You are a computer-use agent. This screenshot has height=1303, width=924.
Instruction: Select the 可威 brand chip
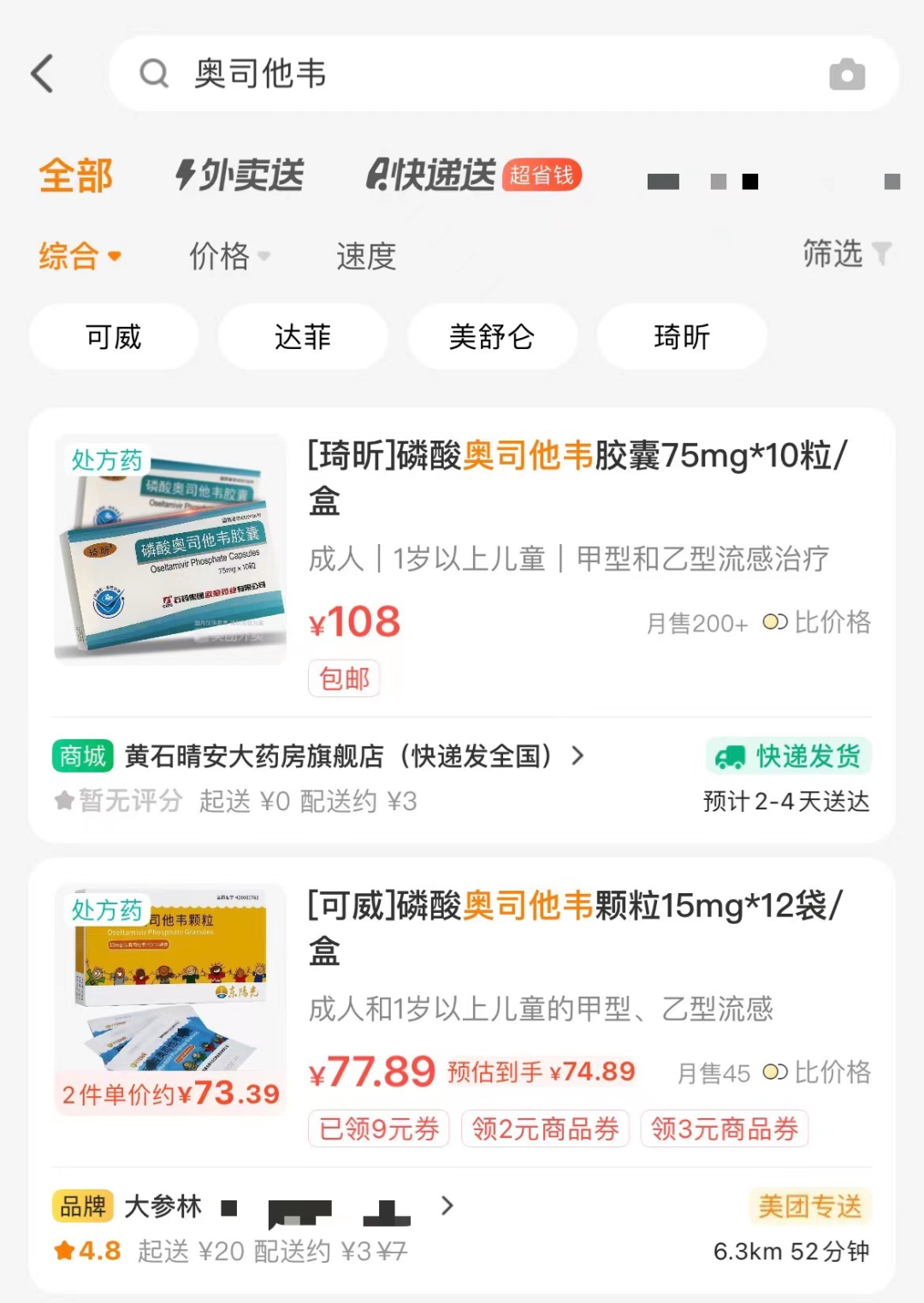click(114, 337)
